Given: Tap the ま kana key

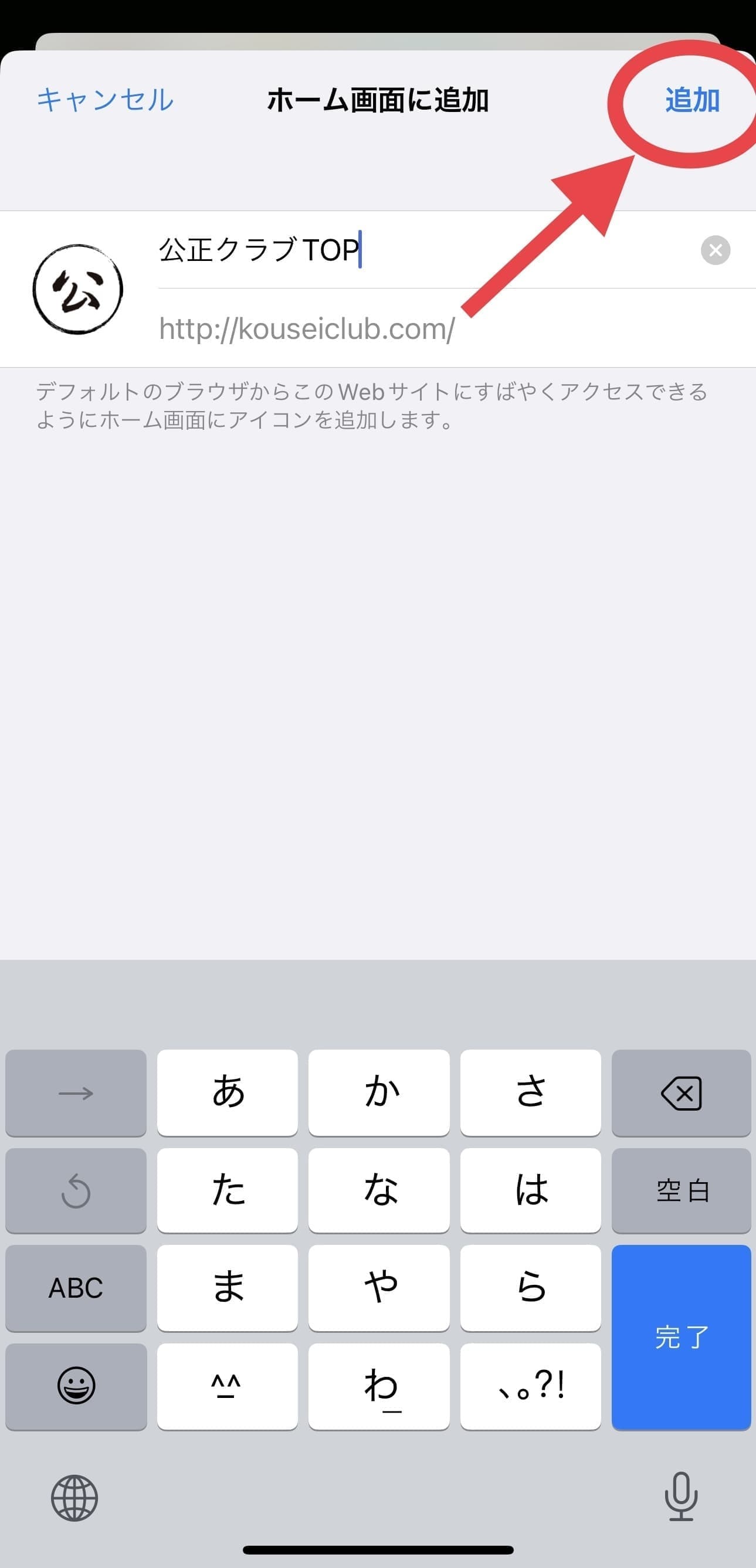Looking at the screenshot, I should (x=228, y=1288).
